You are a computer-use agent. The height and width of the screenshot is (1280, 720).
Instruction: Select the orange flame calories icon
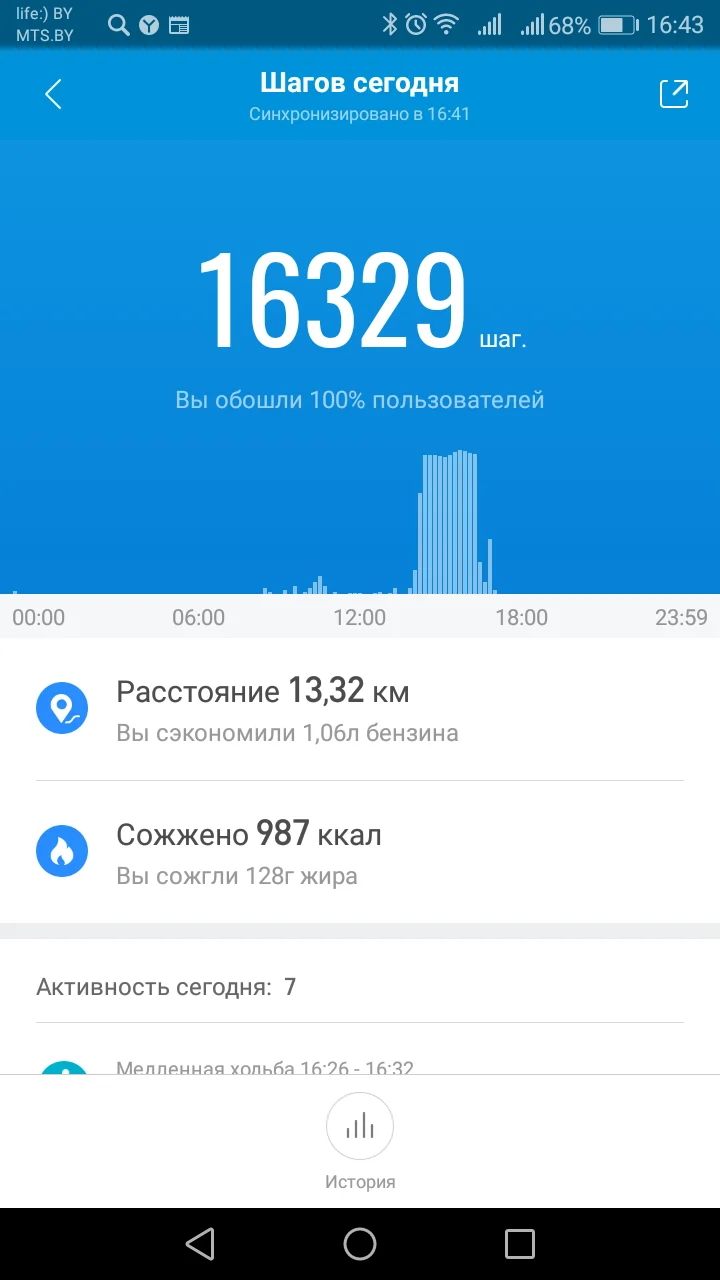tap(62, 851)
